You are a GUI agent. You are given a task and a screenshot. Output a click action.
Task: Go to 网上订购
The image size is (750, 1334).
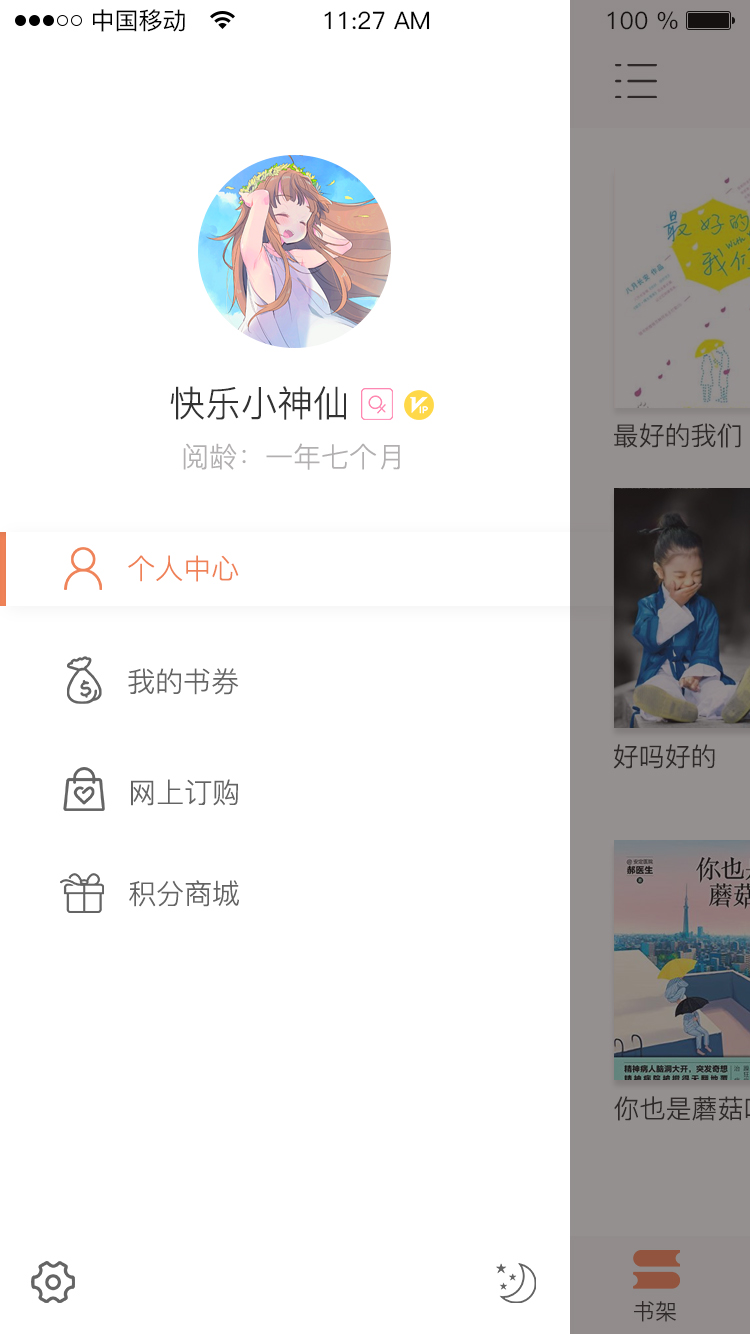coord(285,793)
